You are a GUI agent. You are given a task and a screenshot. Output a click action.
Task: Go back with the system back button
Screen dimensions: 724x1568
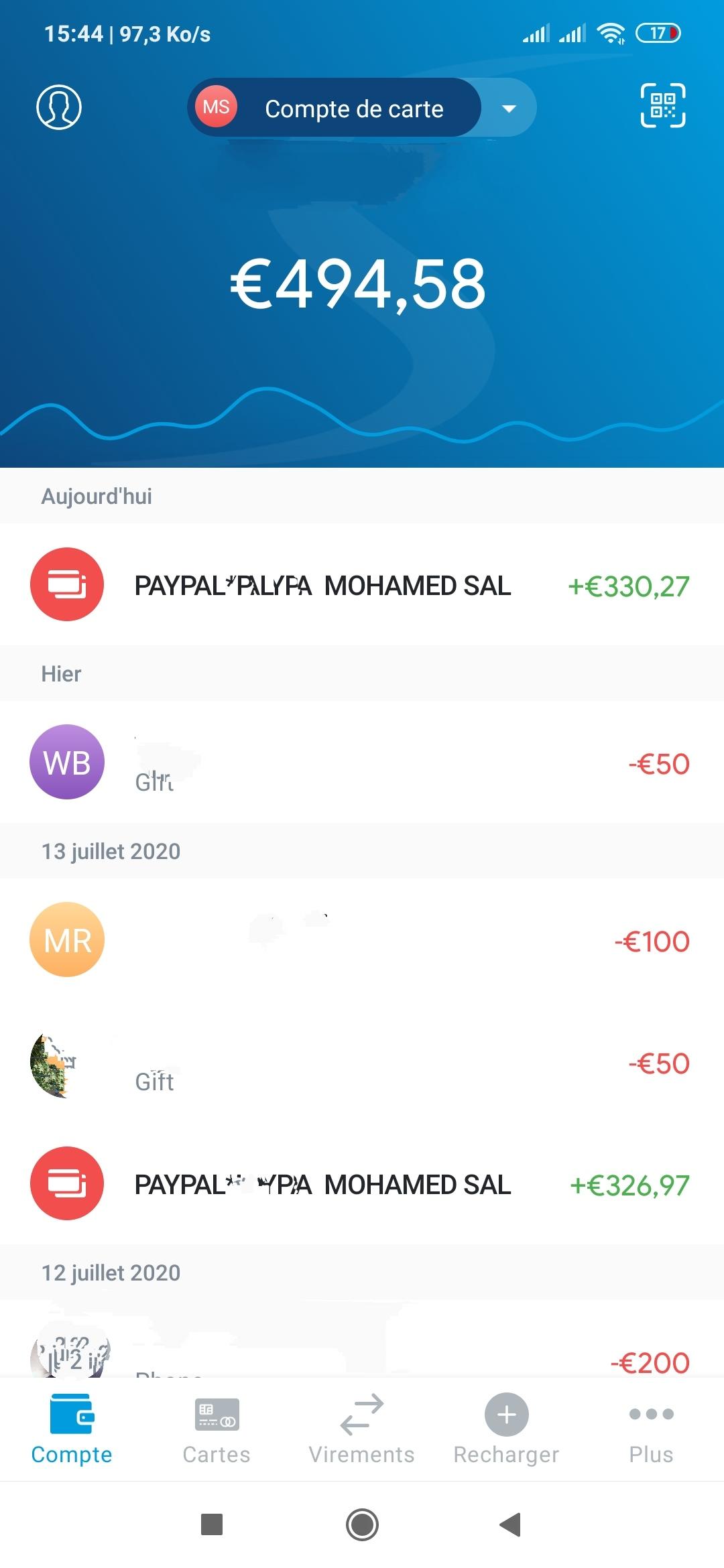click(511, 1524)
